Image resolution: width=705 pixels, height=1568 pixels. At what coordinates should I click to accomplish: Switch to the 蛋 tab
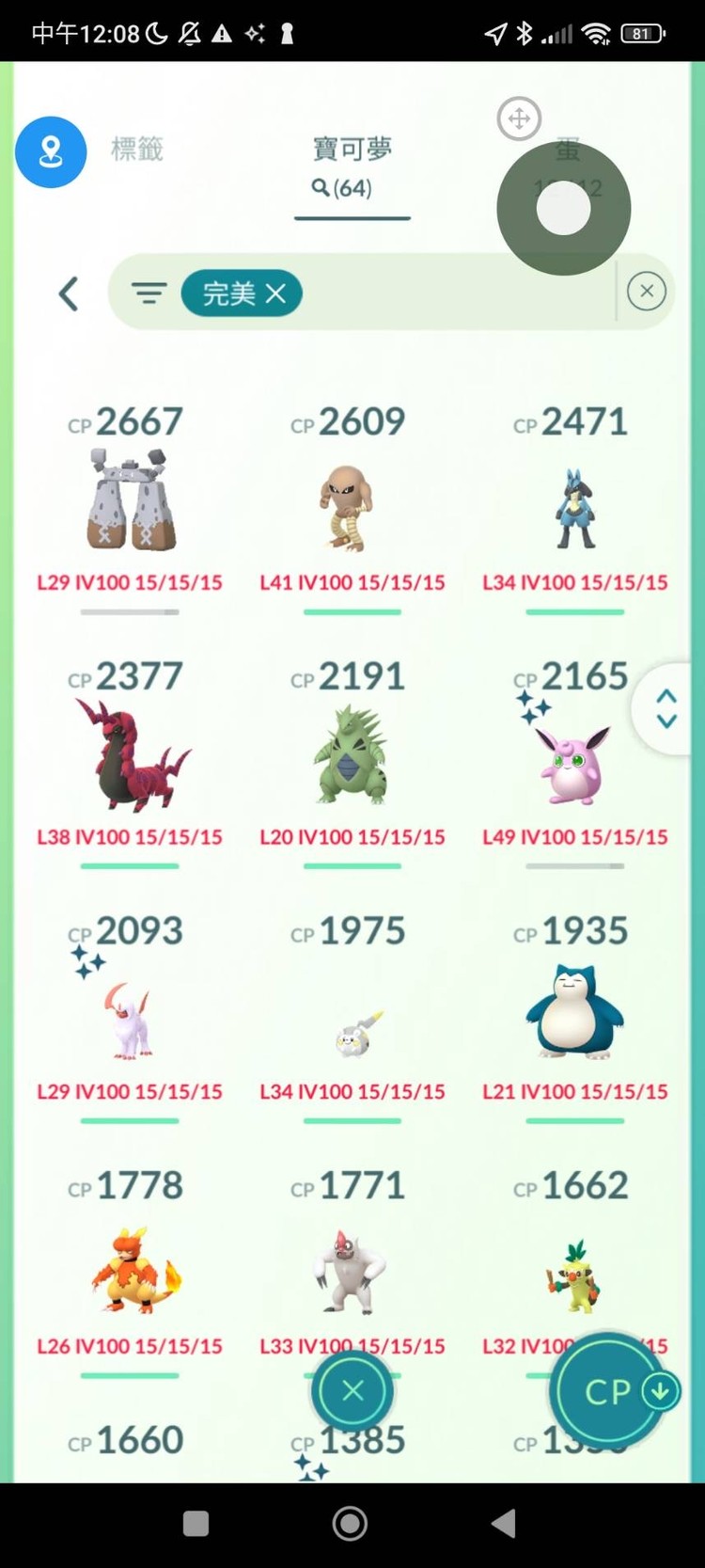[x=568, y=150]
